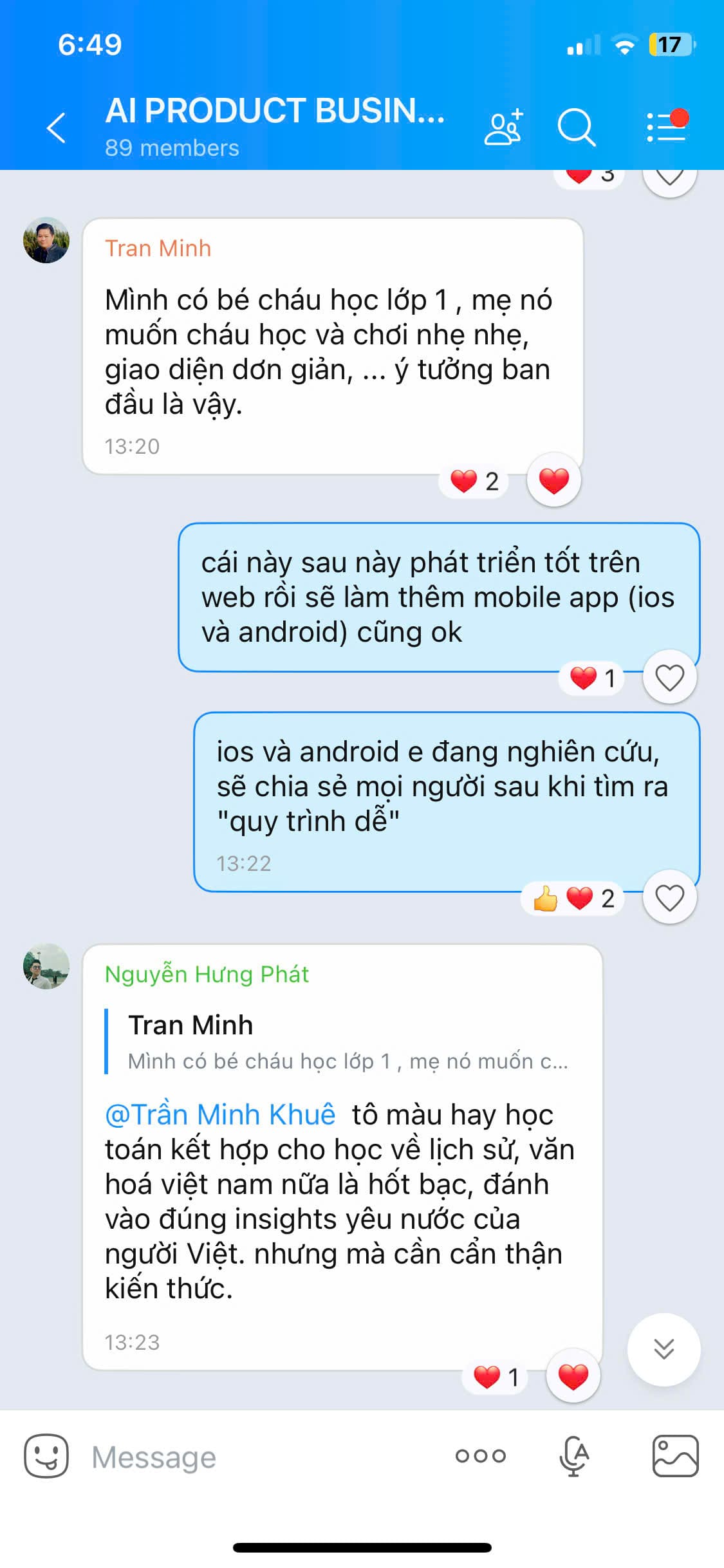Like the 13:22 message about "quy trình dễ"
Image resolution: width=724 pixels, height=1568 pixels.
click(x=669, y=898)
